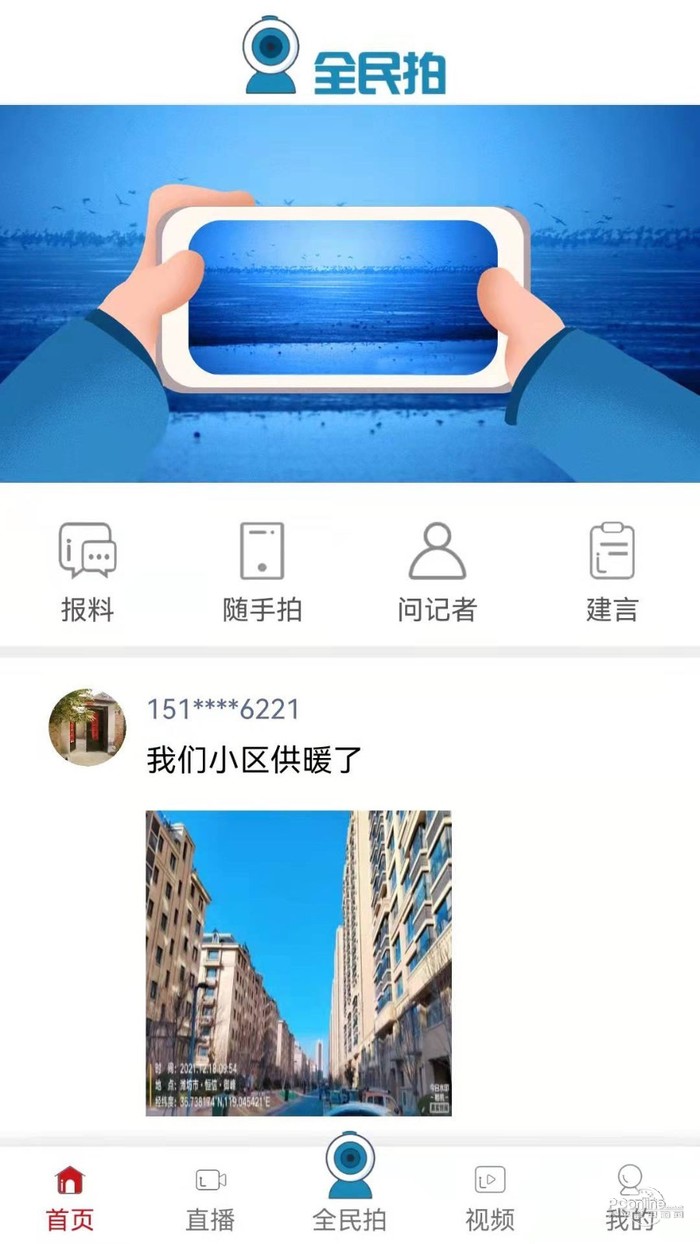This screenshot has width=700, height=1244.
Task: Tap the 建言 suggestions shortcut
Action: pyautogui.click(x=612, y=571)
